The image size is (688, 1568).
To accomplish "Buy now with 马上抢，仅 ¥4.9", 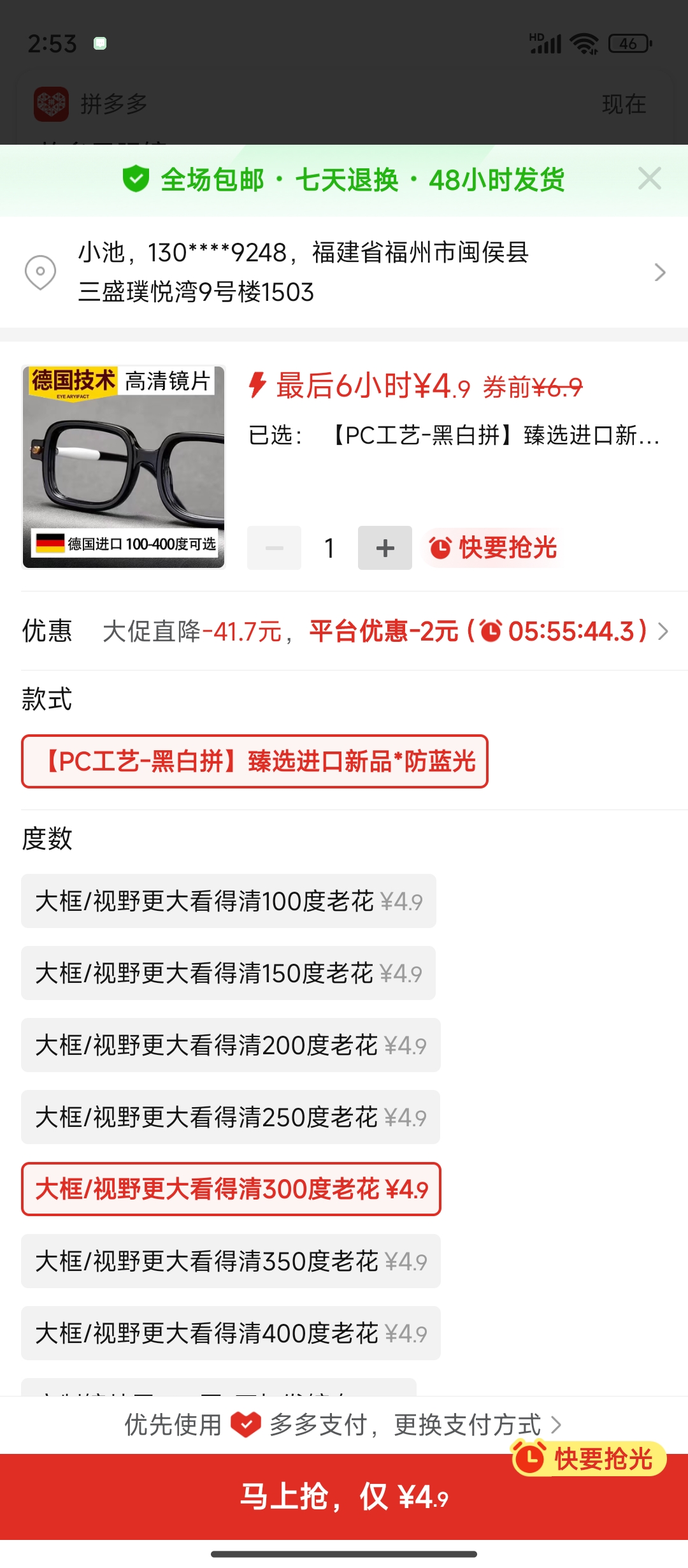I will 344,1497.
